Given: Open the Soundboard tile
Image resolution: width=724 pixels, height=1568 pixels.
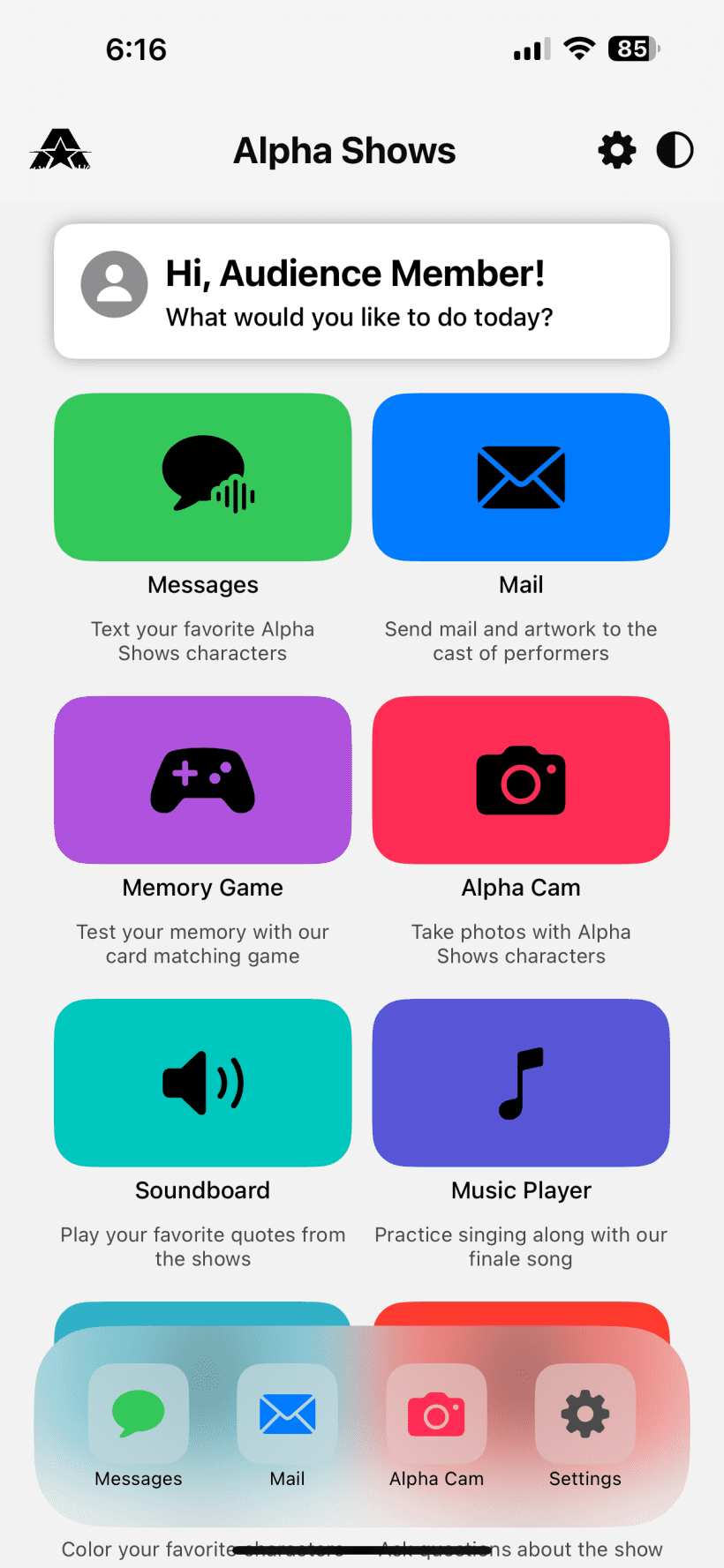Looking at the screenshot, I should click(203, 1083).
